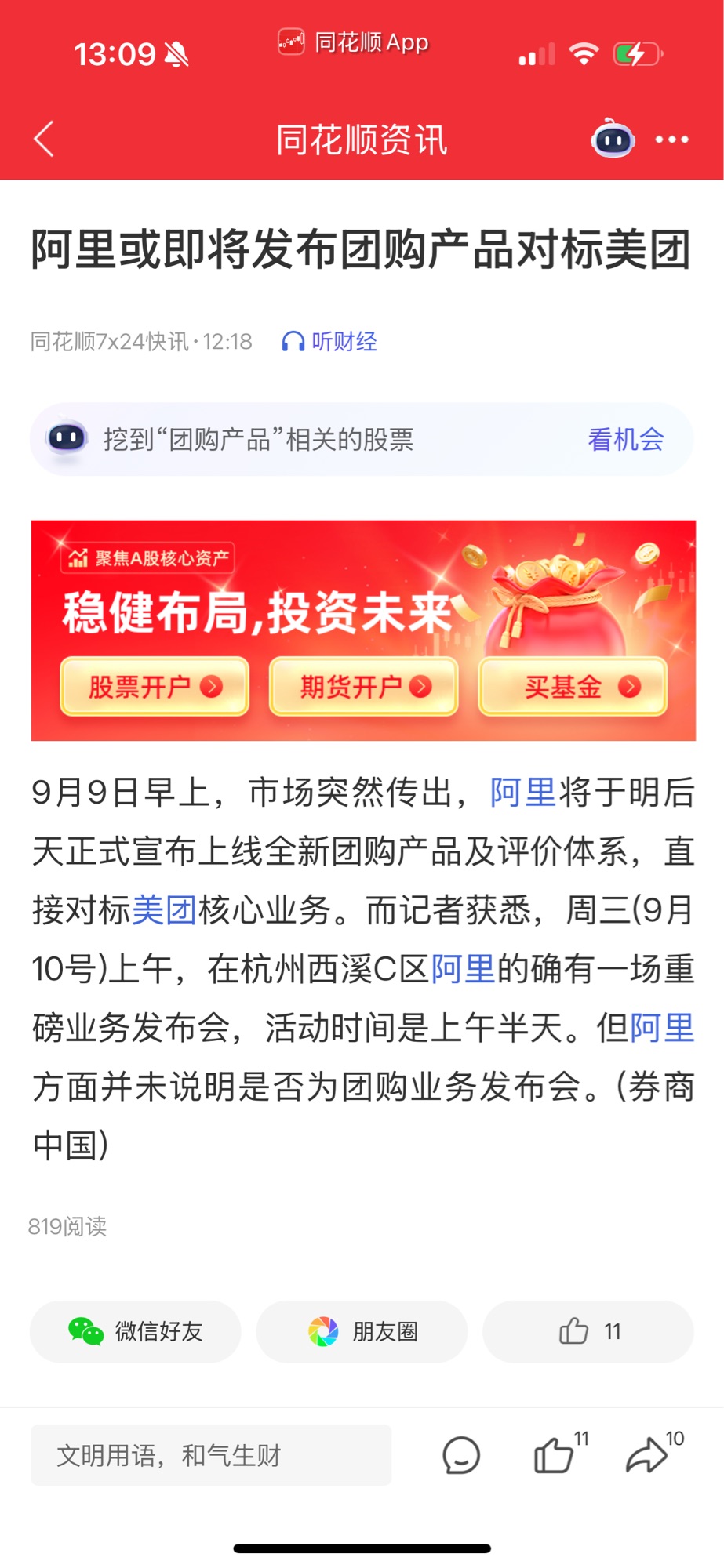Select 期货开户 on the banner

pyautogui.click(x=364, y=687)
